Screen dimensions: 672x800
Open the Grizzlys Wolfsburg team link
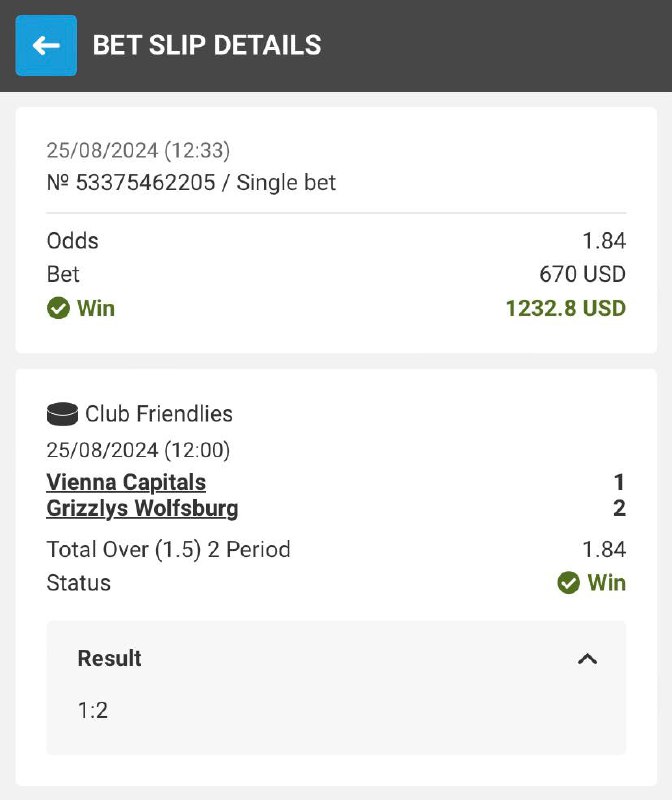coord(142,509)
